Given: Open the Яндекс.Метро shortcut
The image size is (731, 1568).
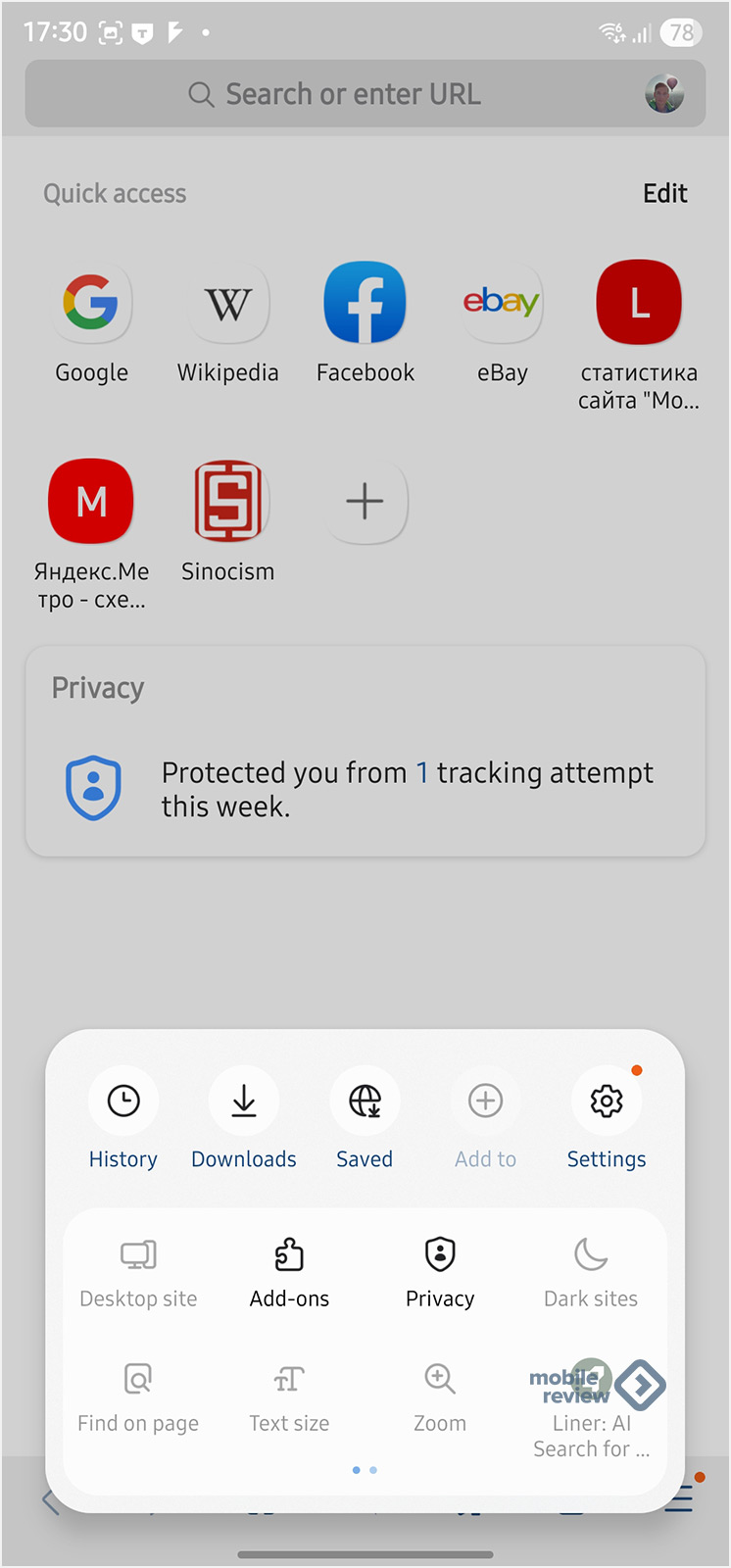Looking at the screenshot, I should pos(91,502).
